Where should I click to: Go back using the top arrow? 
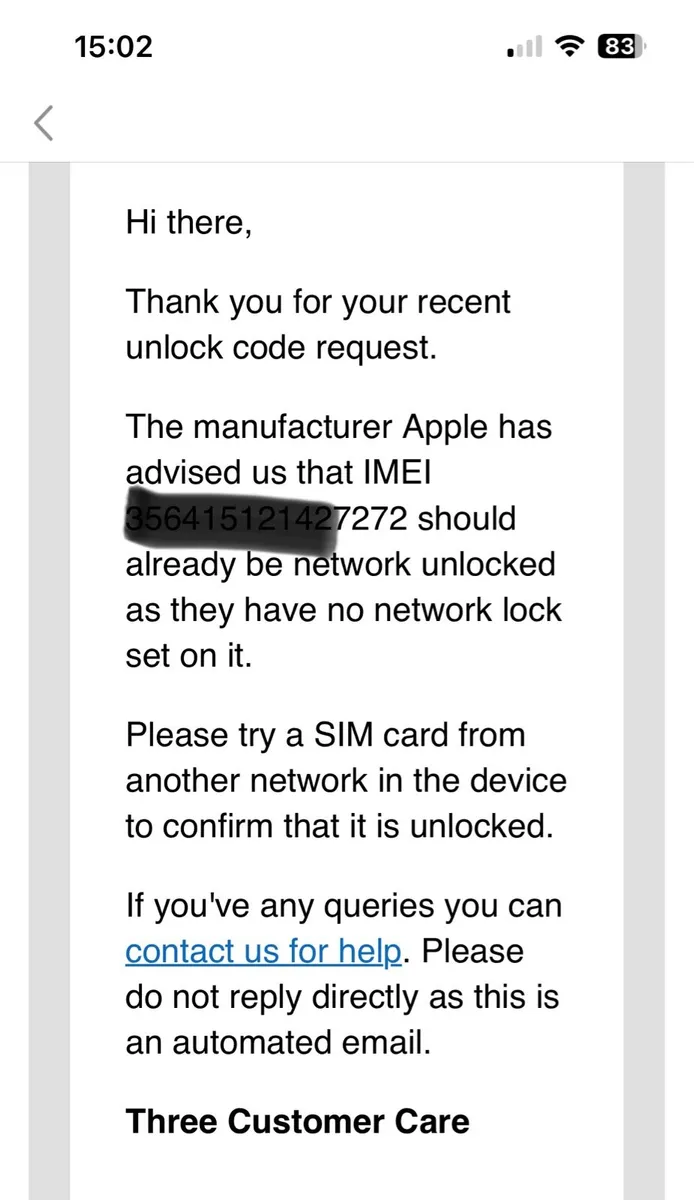(43, 123)
